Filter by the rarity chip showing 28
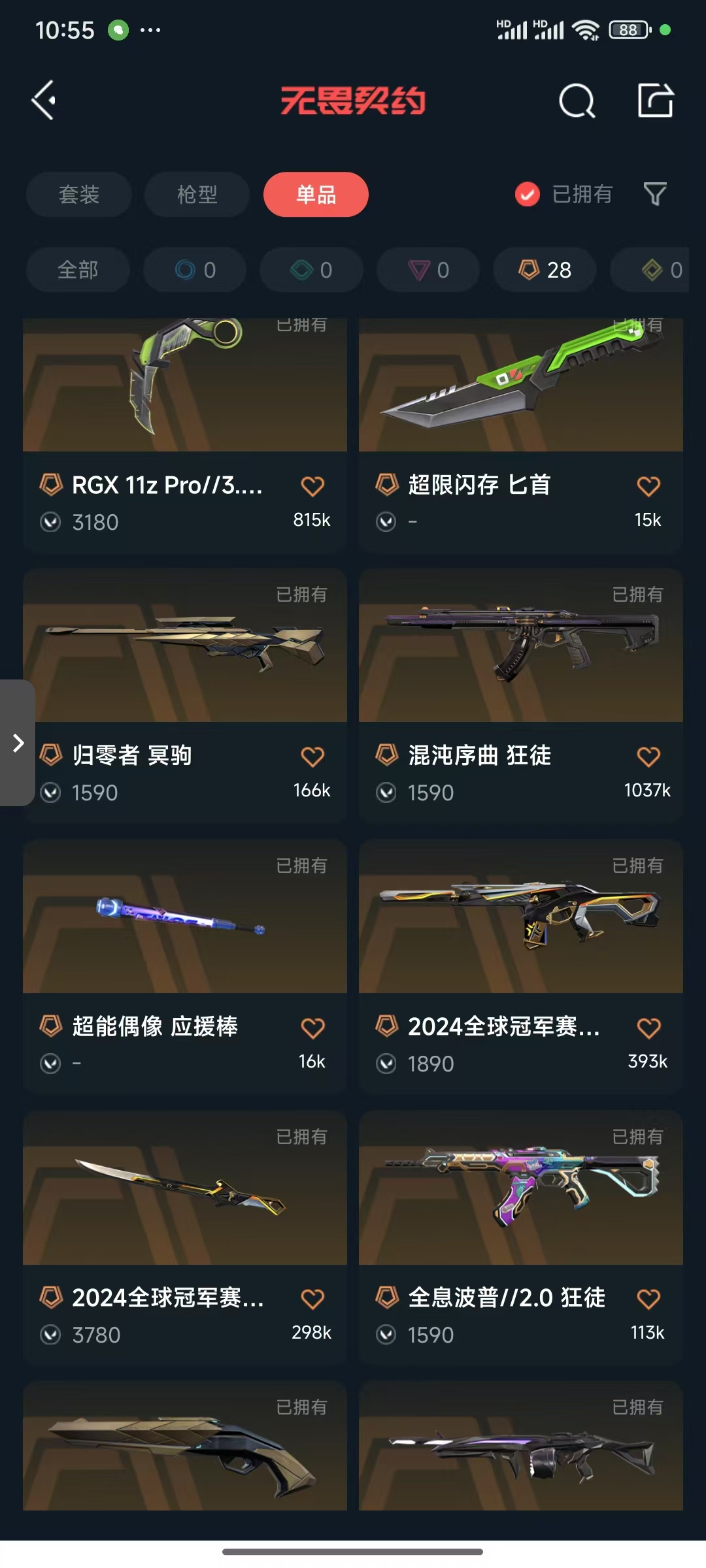The height and width of the screenshot is (1568, 706). [x=545, y=270]
